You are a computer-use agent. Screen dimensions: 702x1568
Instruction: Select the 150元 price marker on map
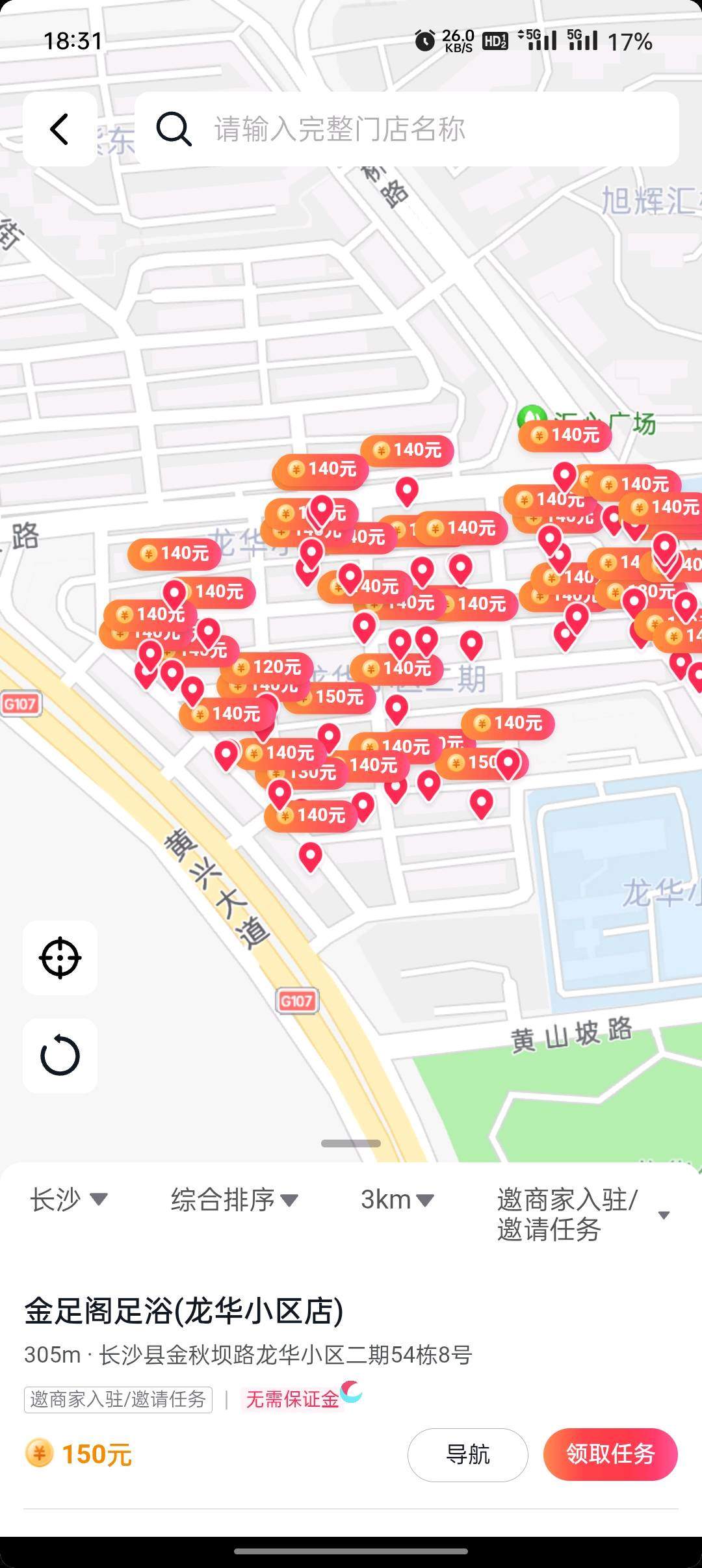tap(339, 698)
